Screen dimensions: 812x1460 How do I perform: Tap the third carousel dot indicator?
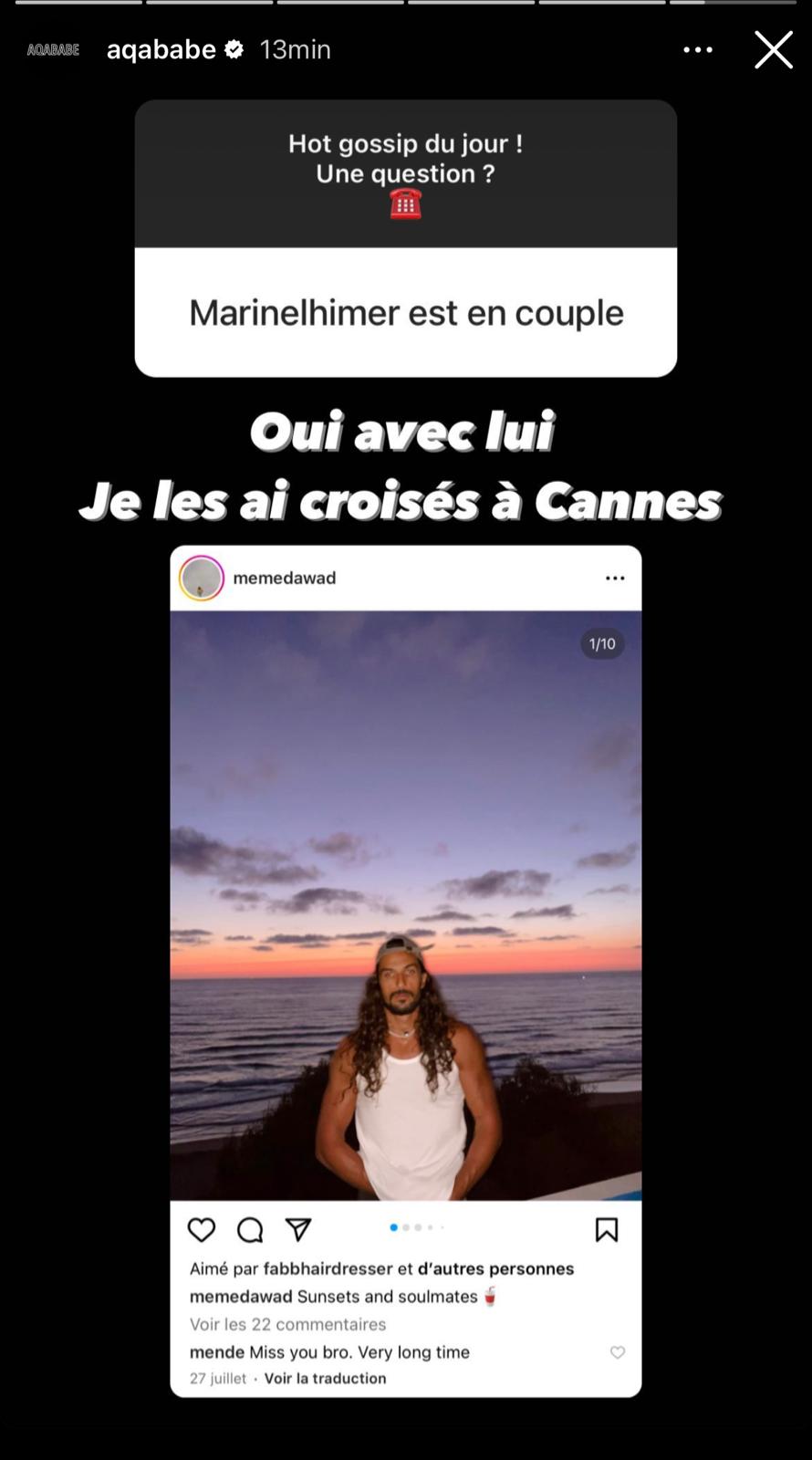pyautogui.click(x=420, y=1229)
